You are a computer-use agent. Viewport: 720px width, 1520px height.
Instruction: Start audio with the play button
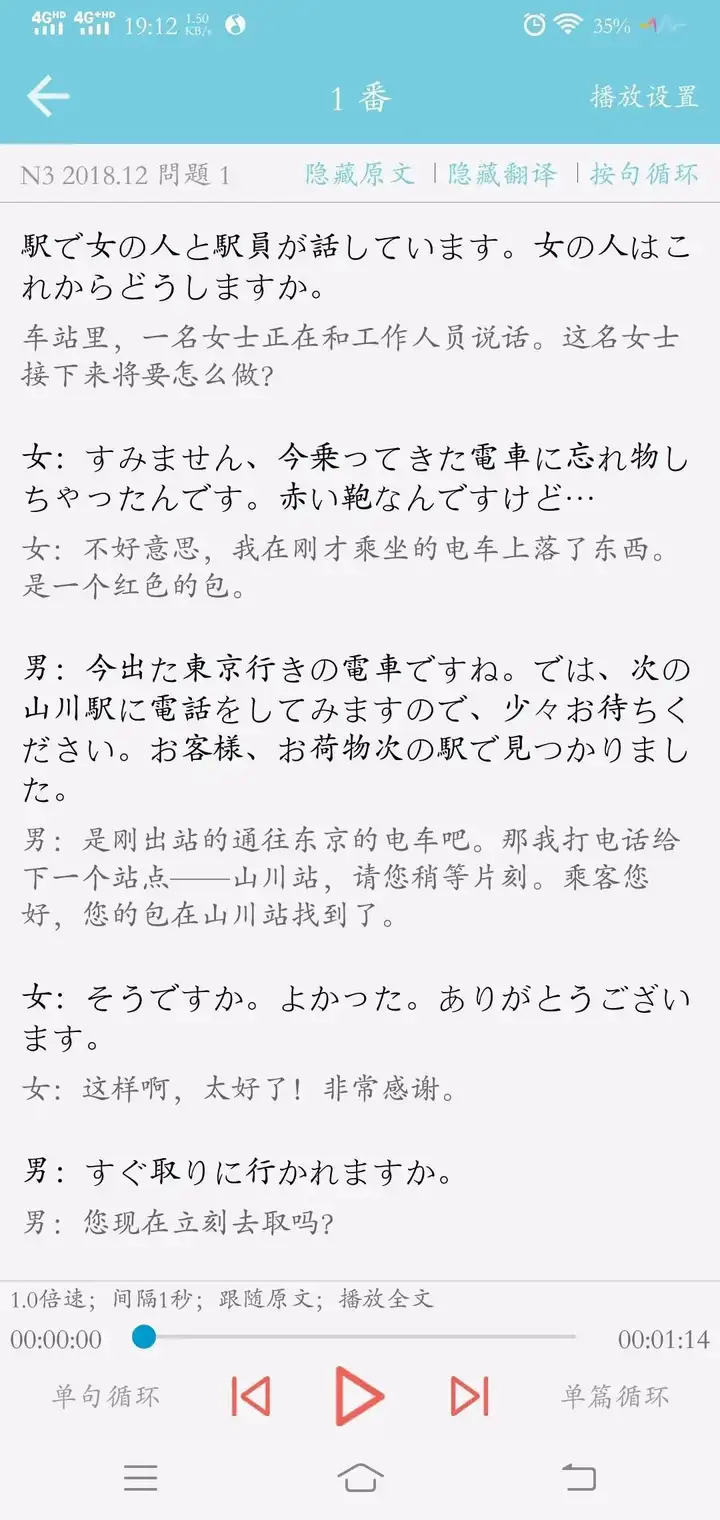(359, 1396)
